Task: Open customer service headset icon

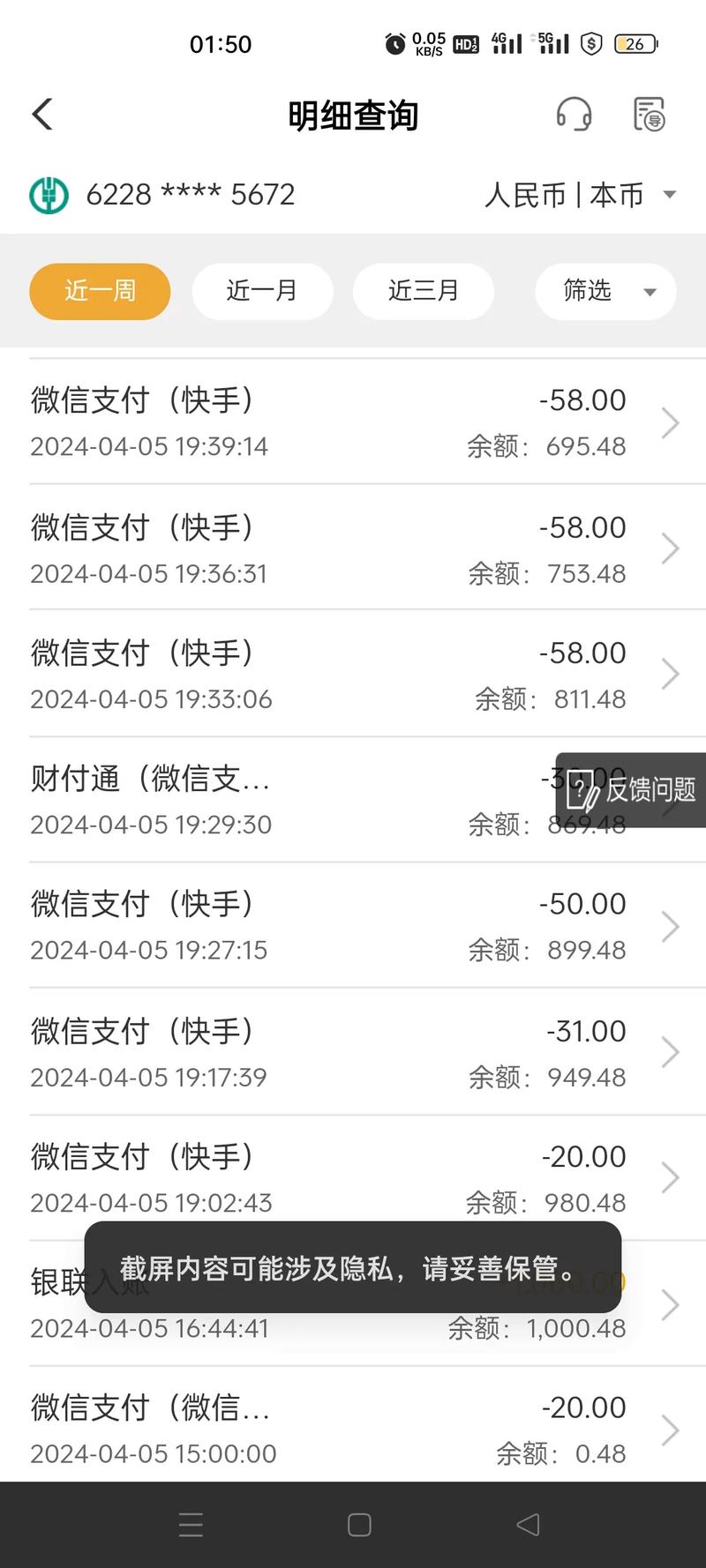Action: point(574,115)
